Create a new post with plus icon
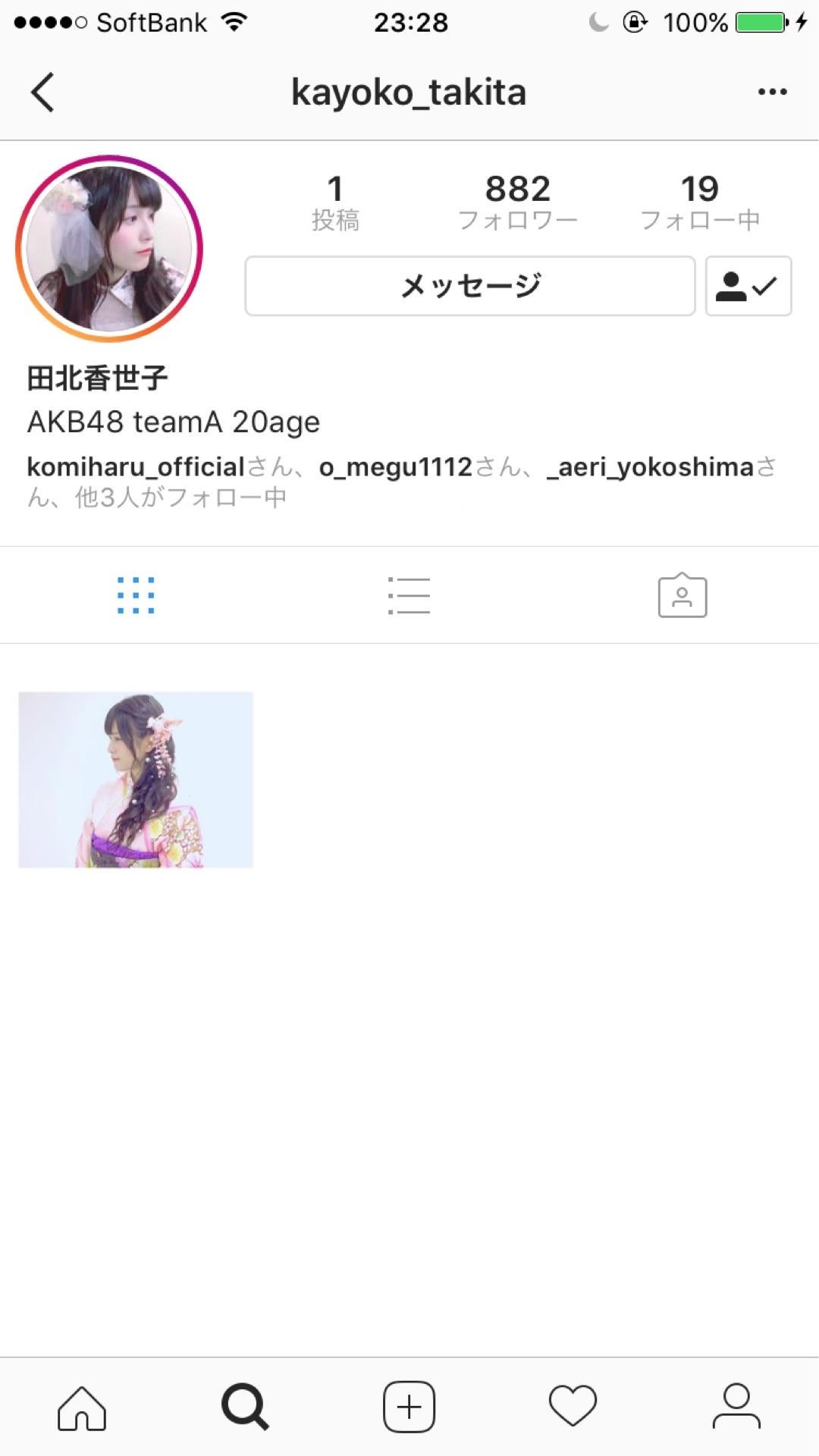The width and height of the screenshot is (819, 1456). click(x=409, y=1407)
